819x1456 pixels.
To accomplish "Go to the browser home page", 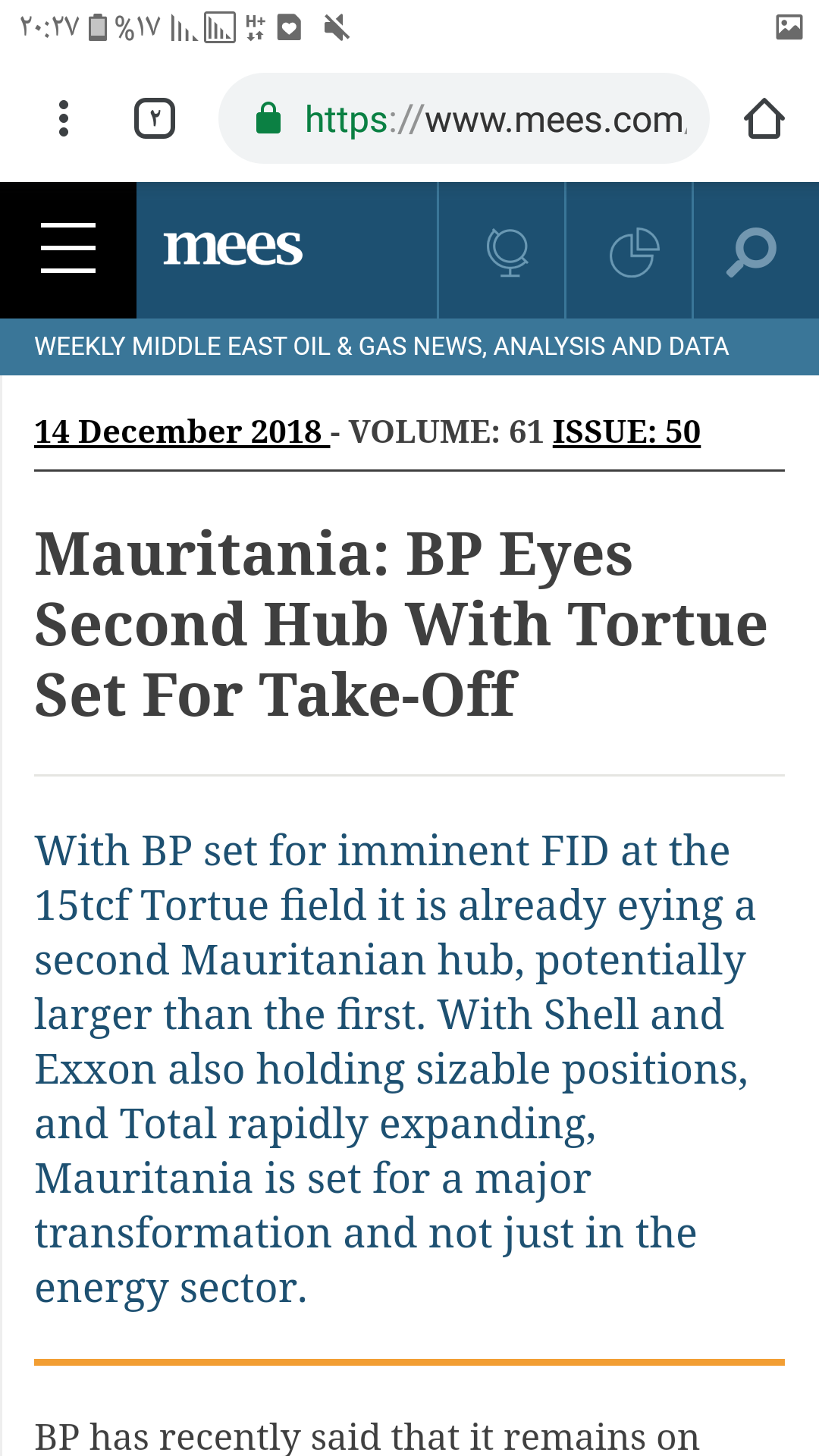I will (x=764, y=118).
